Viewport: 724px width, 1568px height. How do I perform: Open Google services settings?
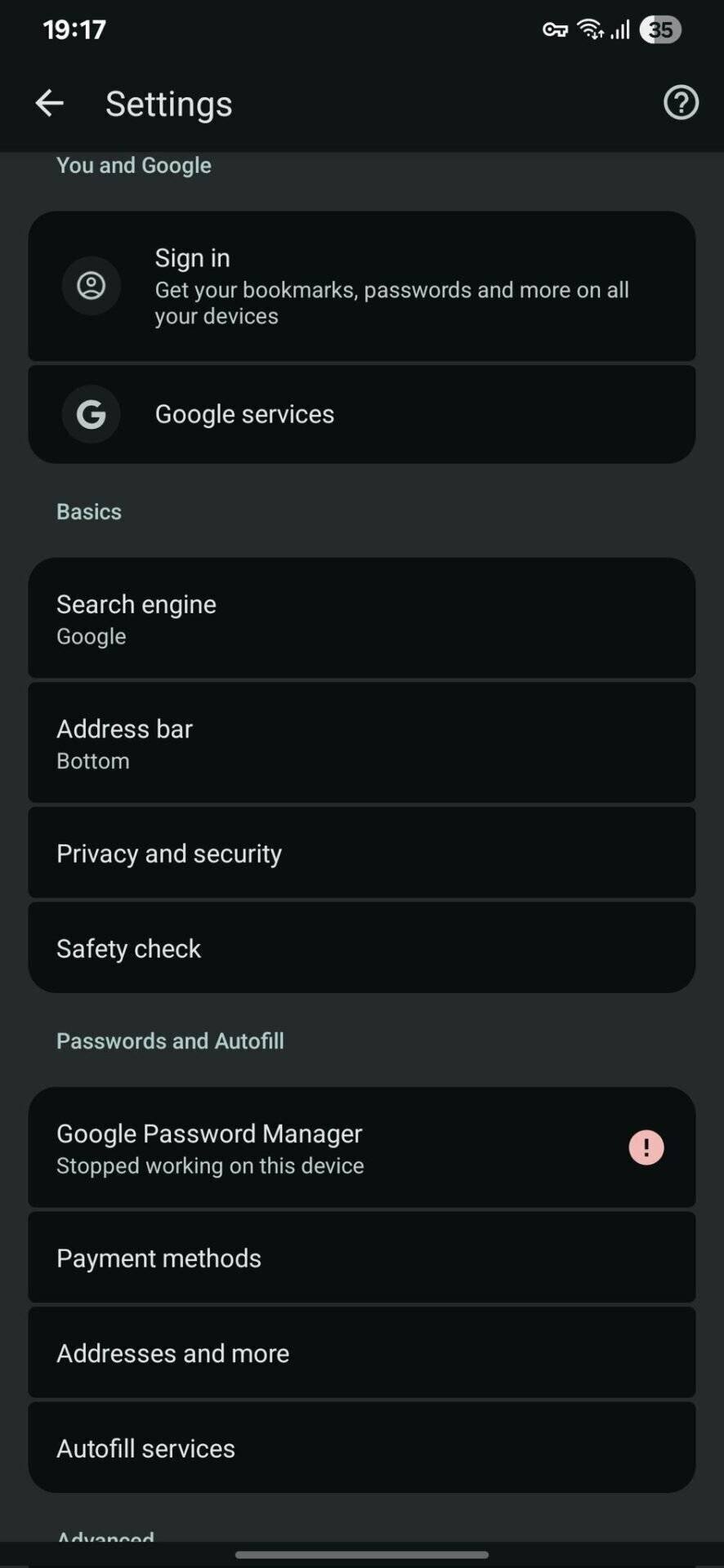[x=362, y=414]
